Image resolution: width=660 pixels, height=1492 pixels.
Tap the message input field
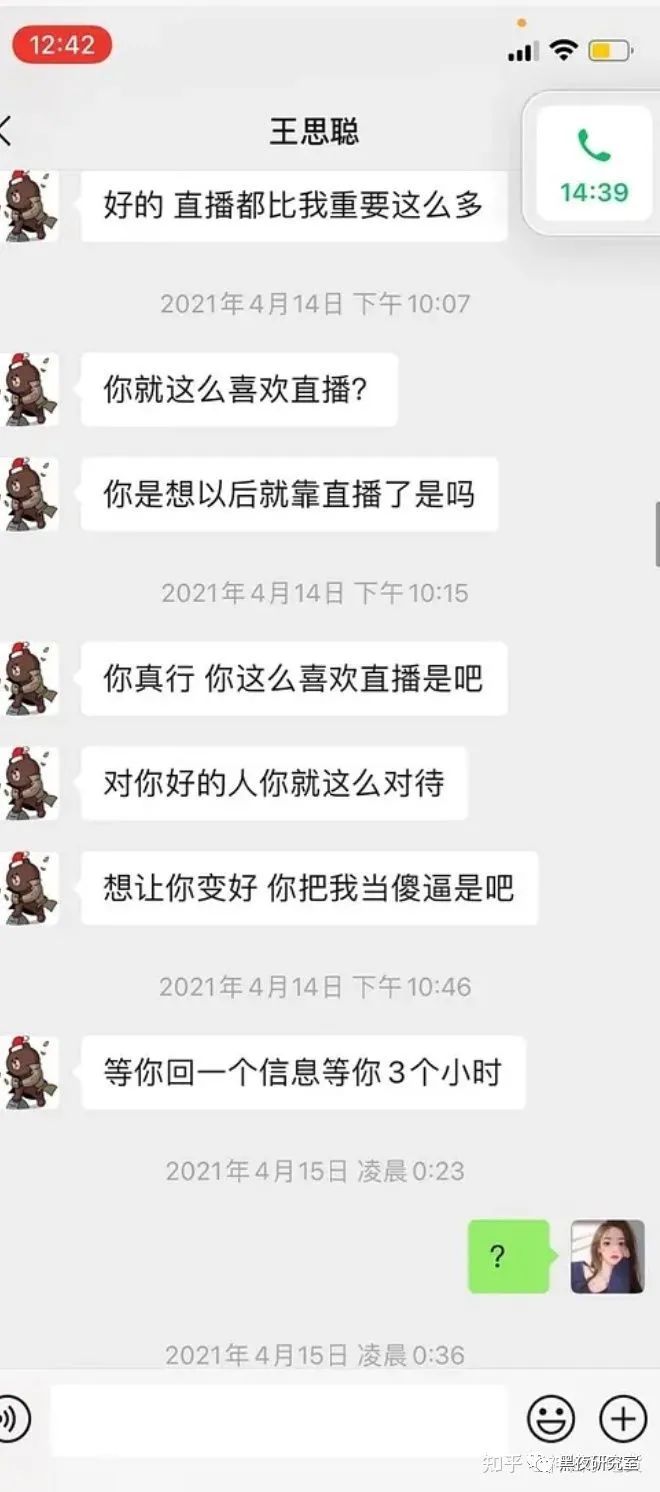coord(279,1420)
